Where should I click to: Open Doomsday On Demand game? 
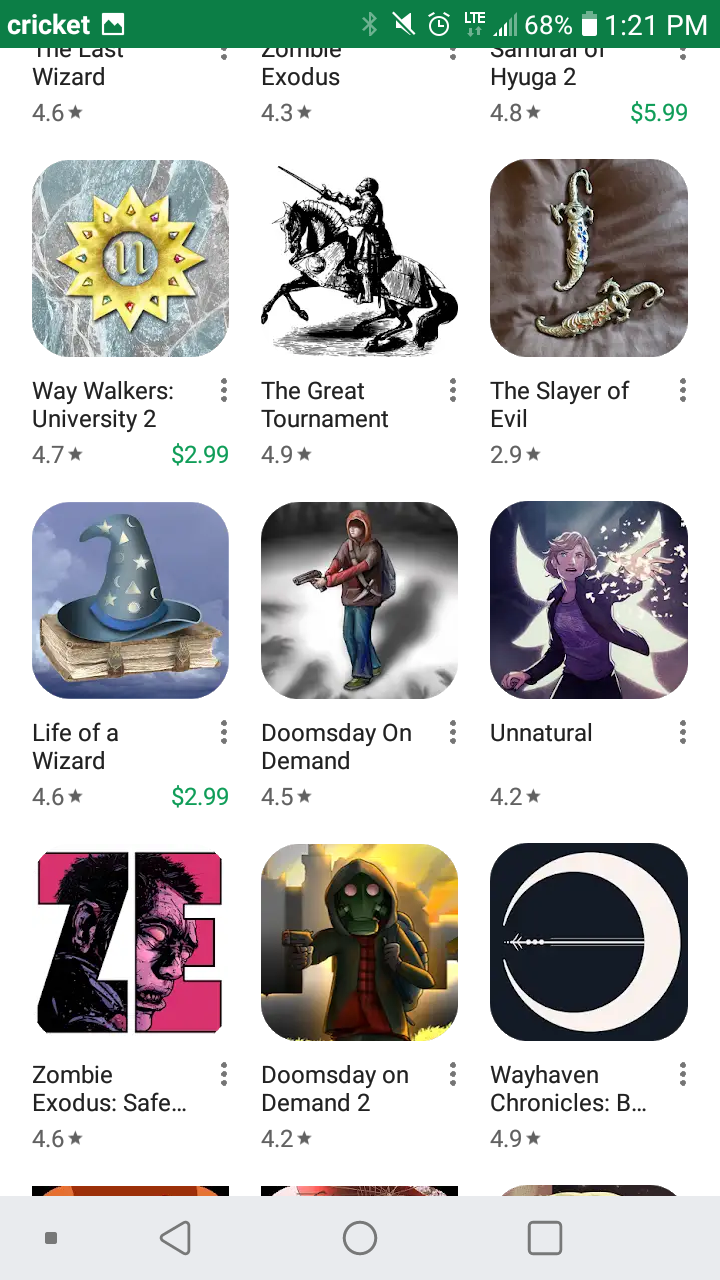pos(359,600)
